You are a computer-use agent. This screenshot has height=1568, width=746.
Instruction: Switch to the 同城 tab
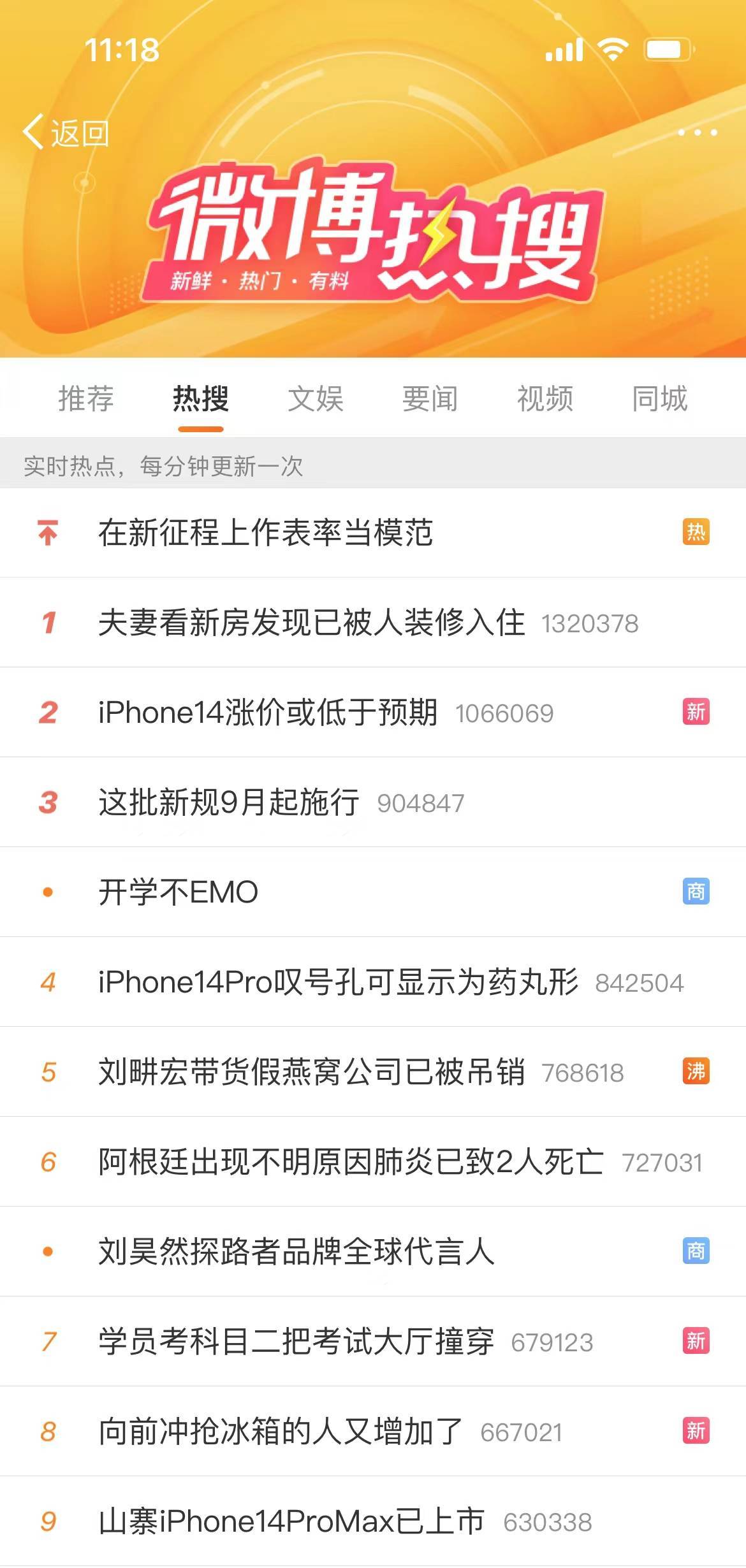point(659,399)
